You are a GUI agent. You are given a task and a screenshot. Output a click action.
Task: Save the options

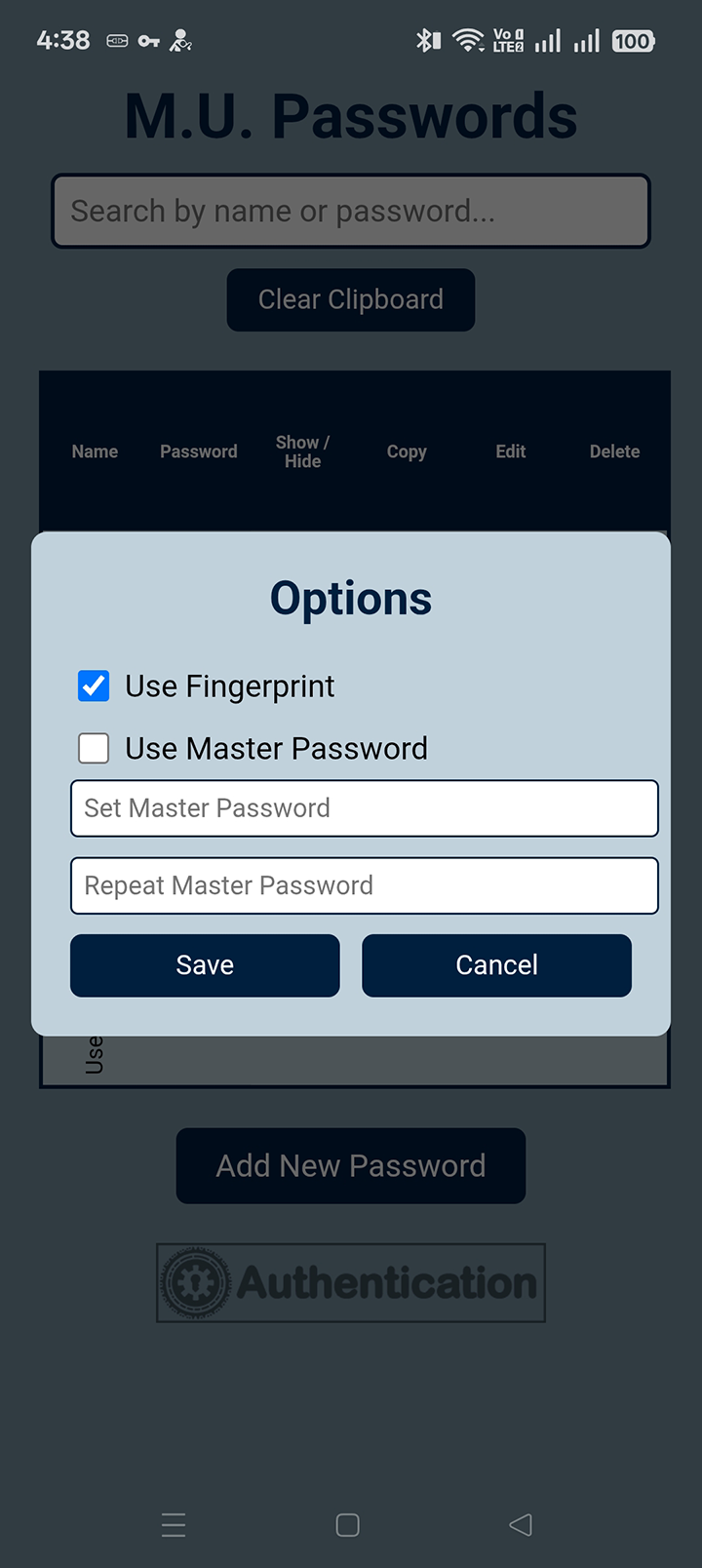tap(205, 965)
